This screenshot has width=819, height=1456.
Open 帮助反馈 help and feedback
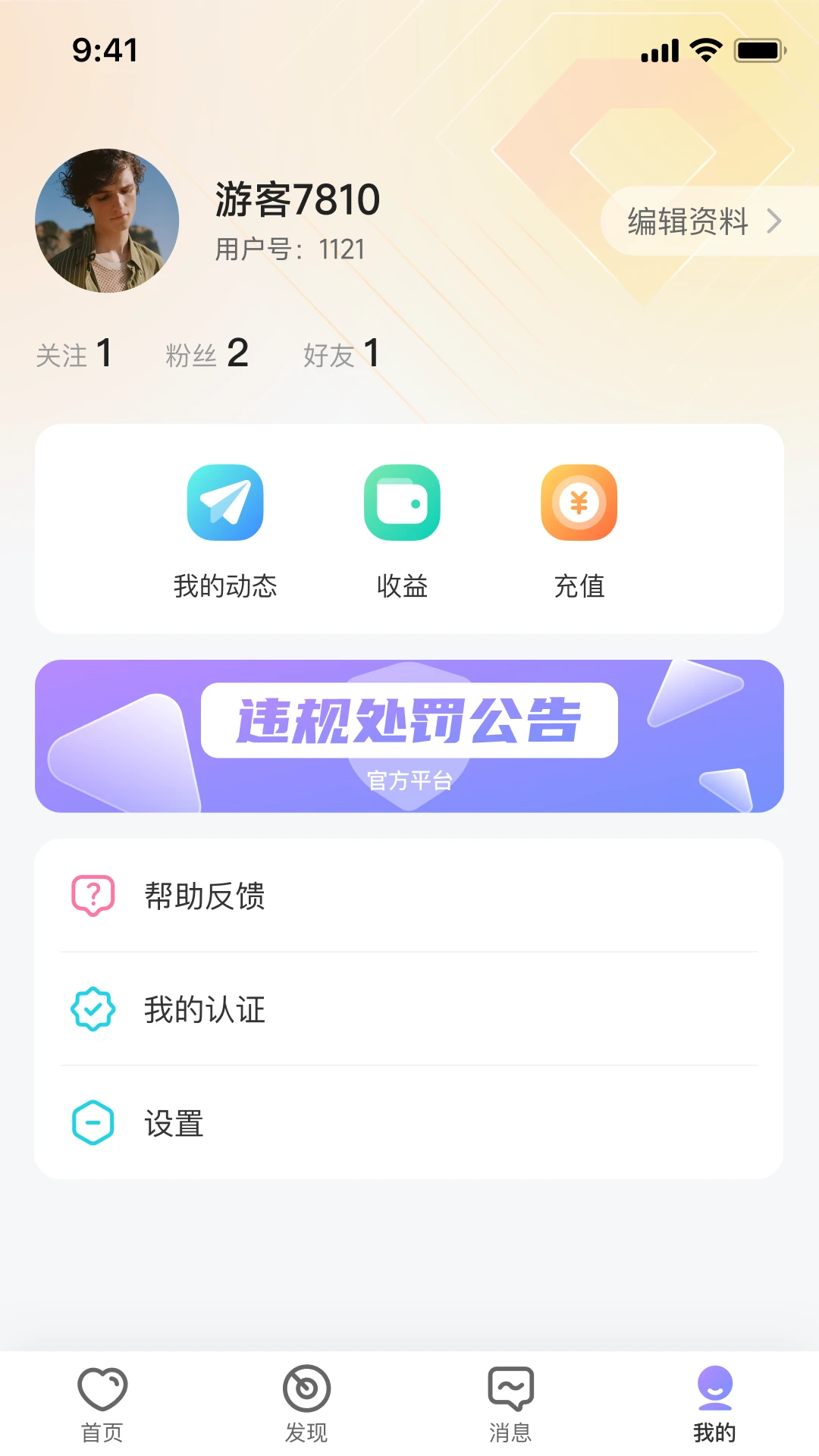409,896
